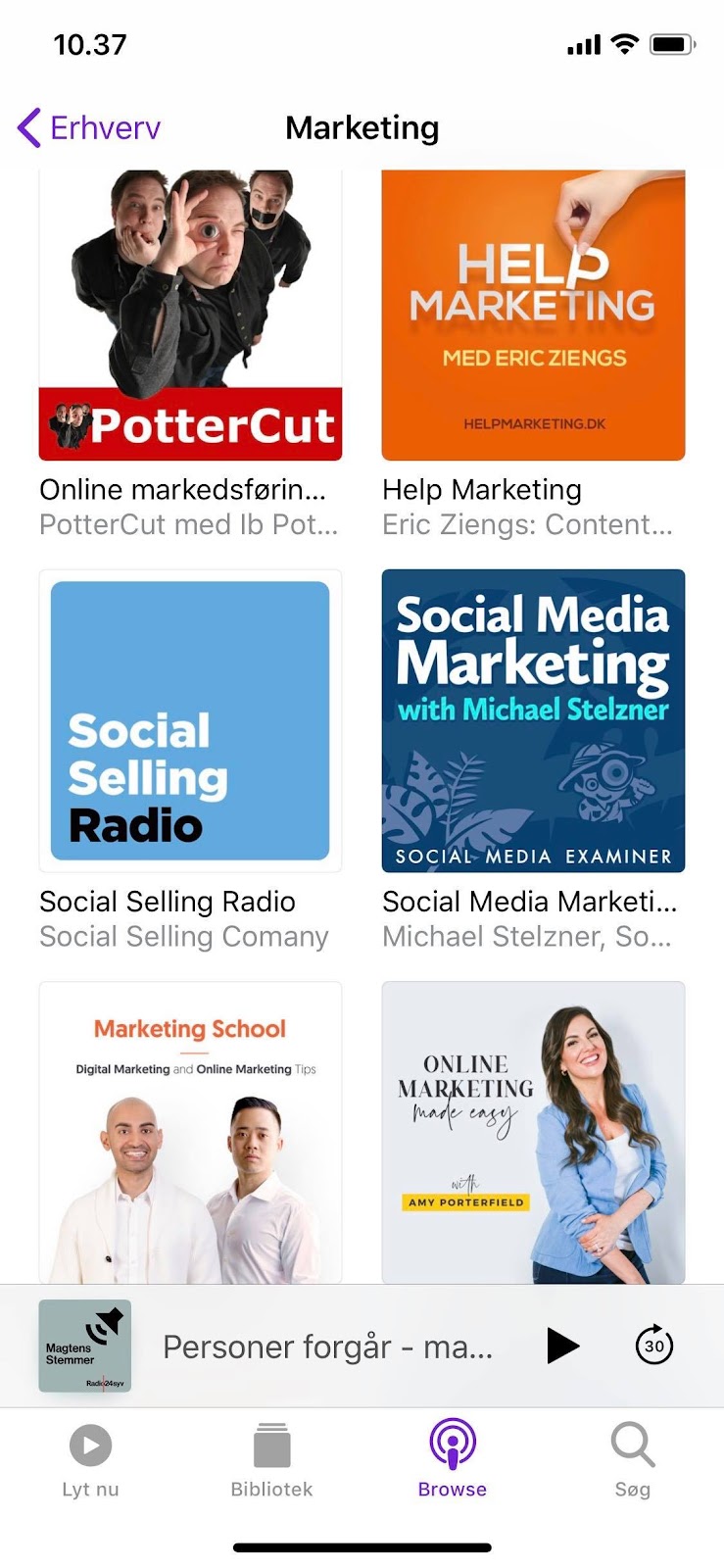Open Online Marketing Made Easy podcast

533,1132
